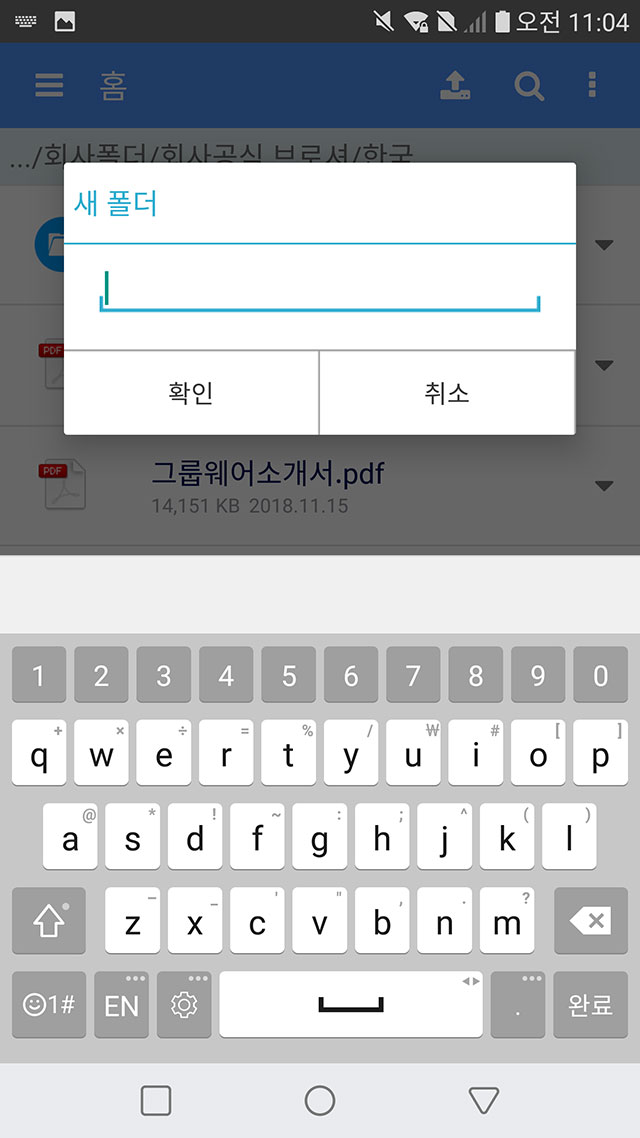Focus the new folder name field
This screenshot has width=640, height=1138.
(x=319, y=290)
